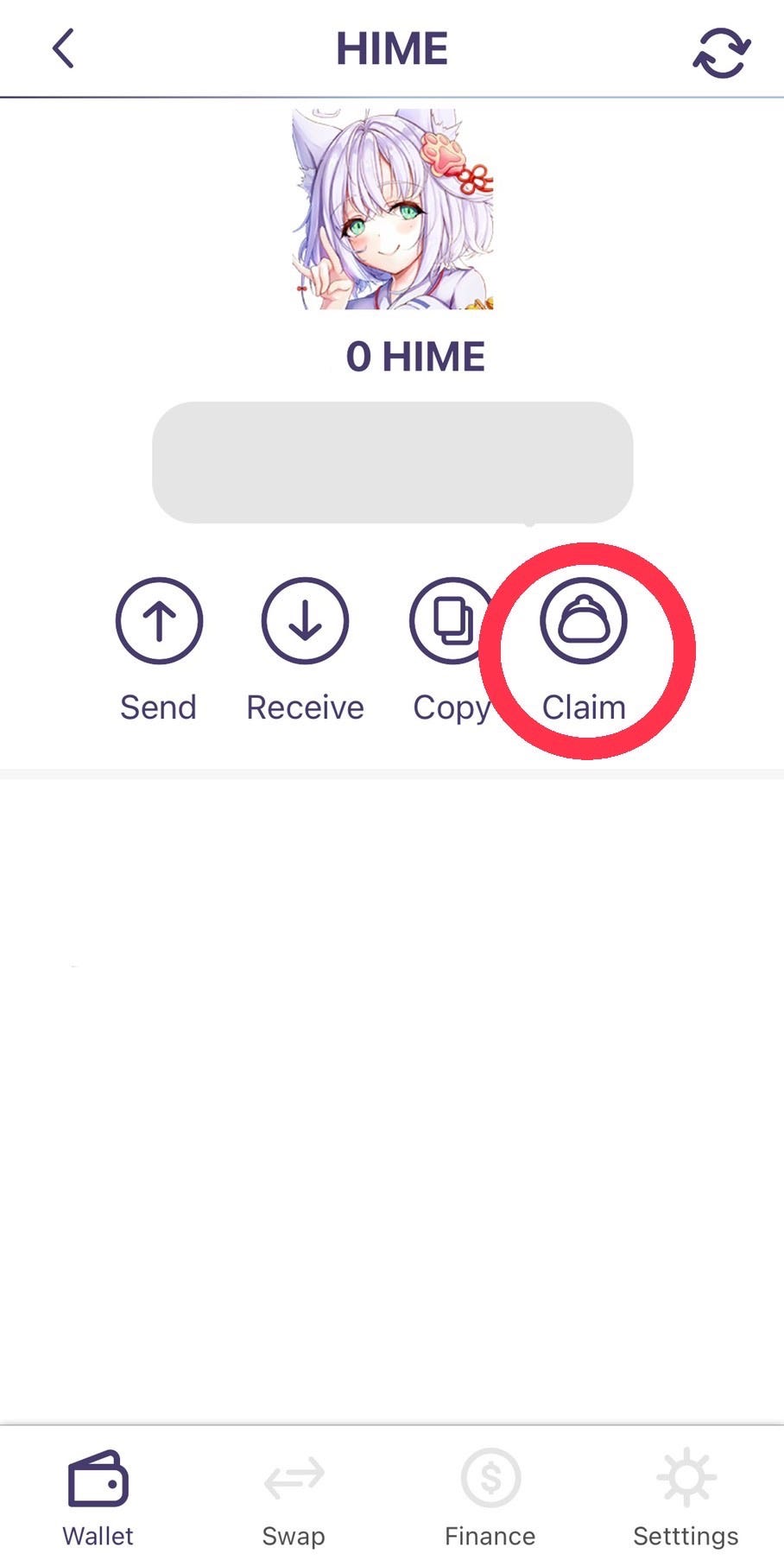Refresh the HIME balance
Screen dimensions: 784x1560
coord(721,52)
